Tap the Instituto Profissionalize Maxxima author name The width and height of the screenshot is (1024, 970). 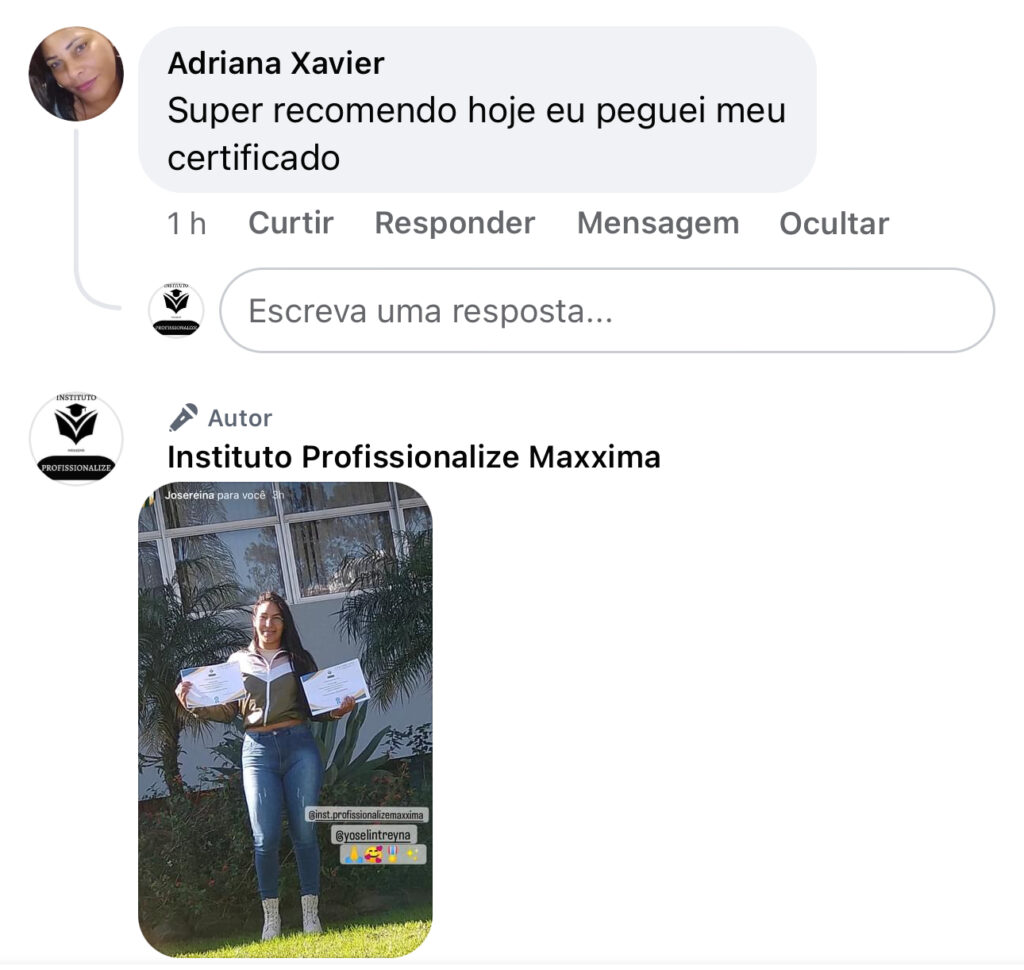click(413, 457)
